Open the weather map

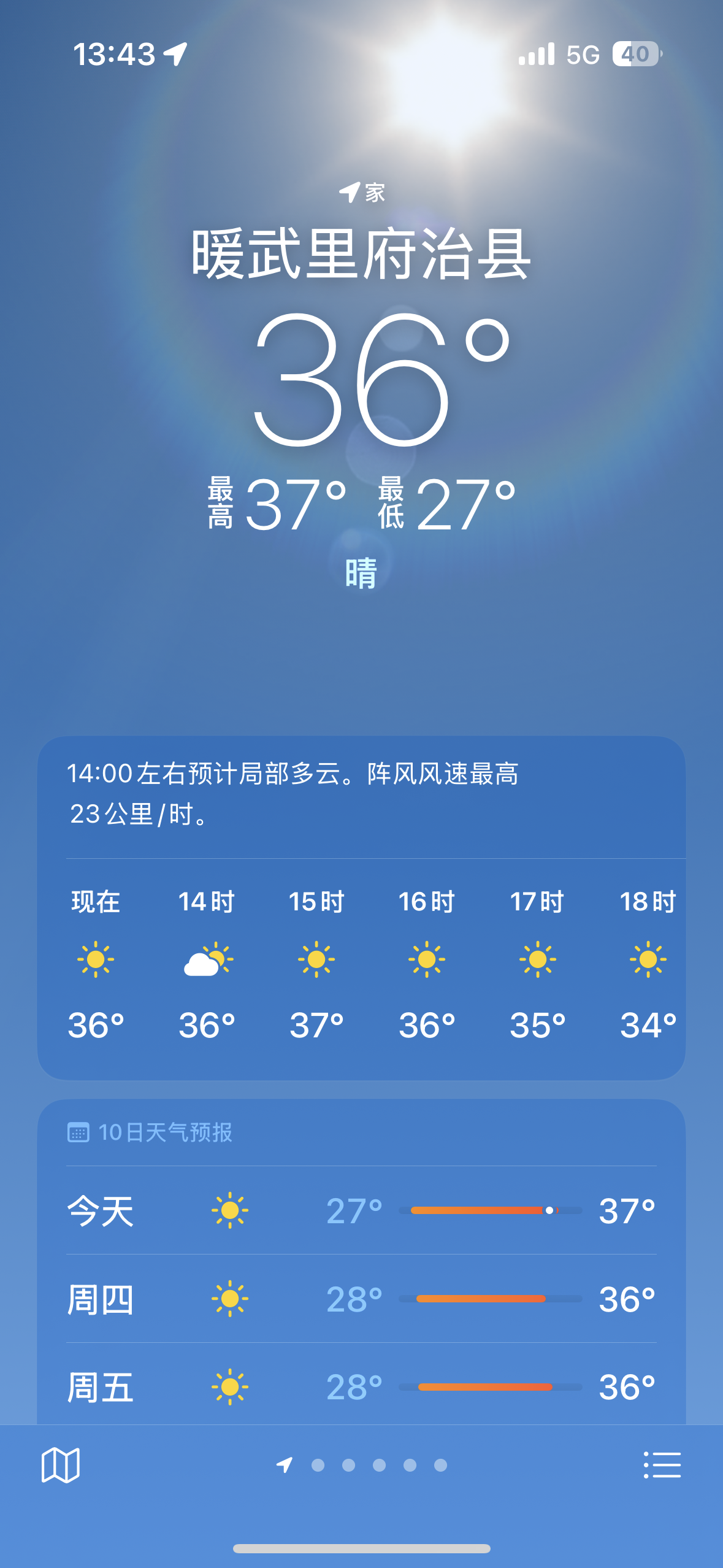60,1465
